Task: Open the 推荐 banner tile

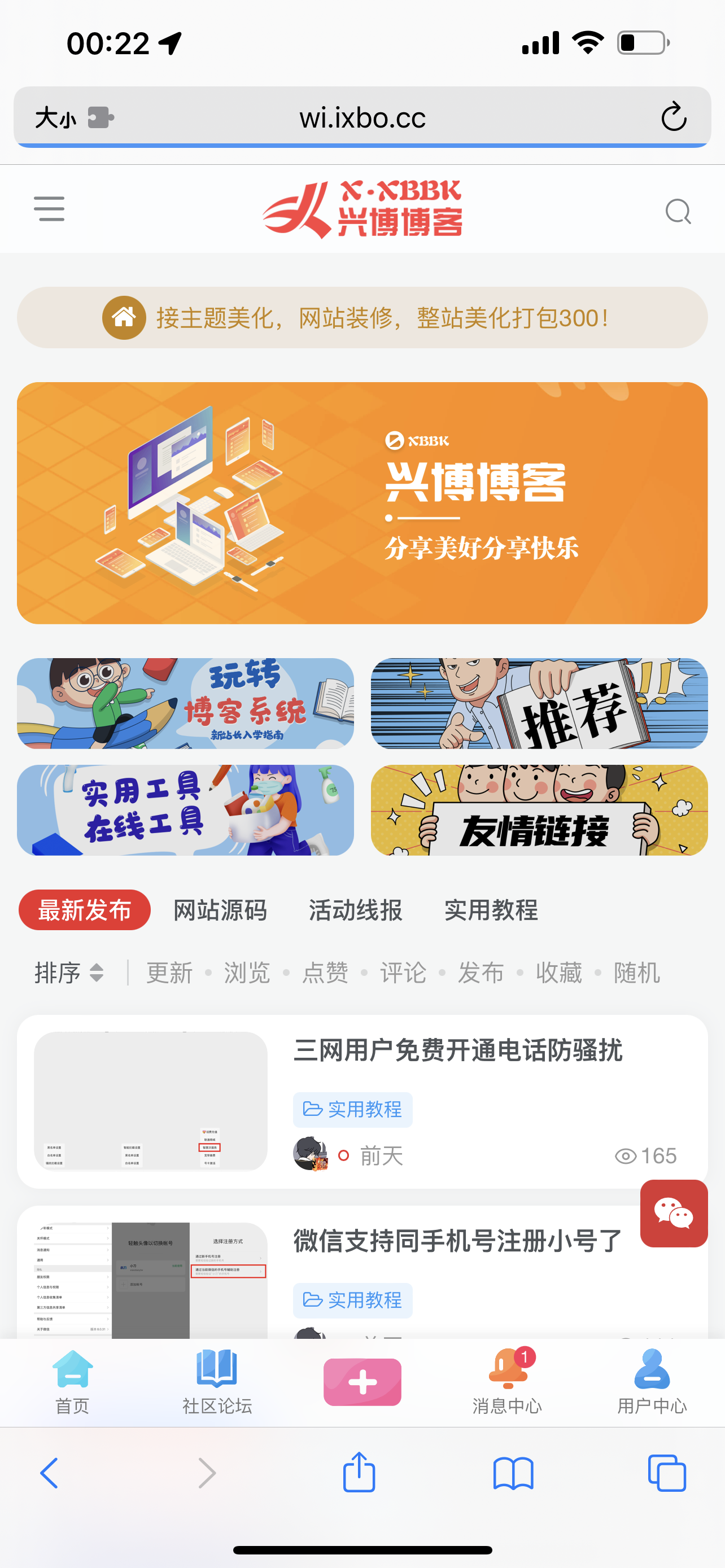Action: tap(539, 703)
